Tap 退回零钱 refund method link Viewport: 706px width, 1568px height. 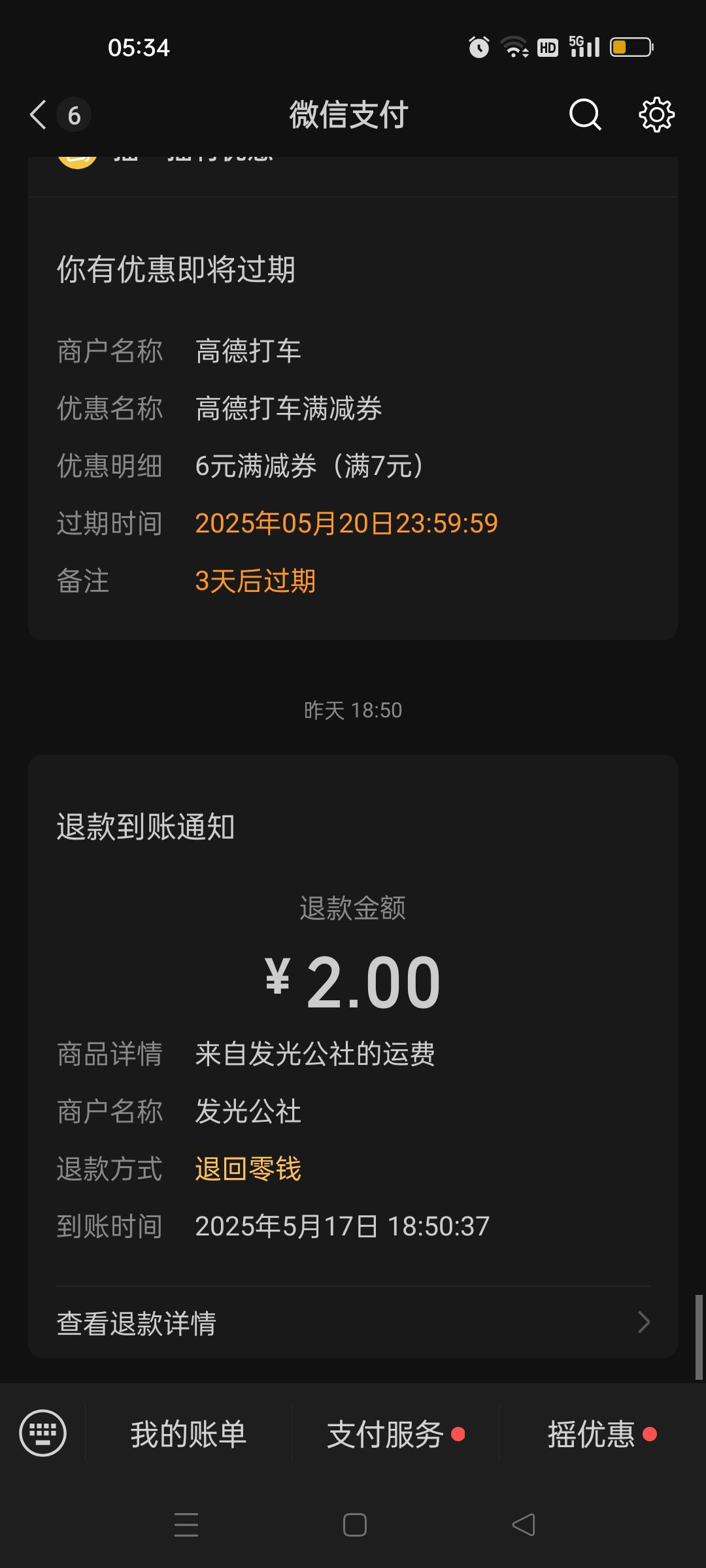(x=248, y=1169)
